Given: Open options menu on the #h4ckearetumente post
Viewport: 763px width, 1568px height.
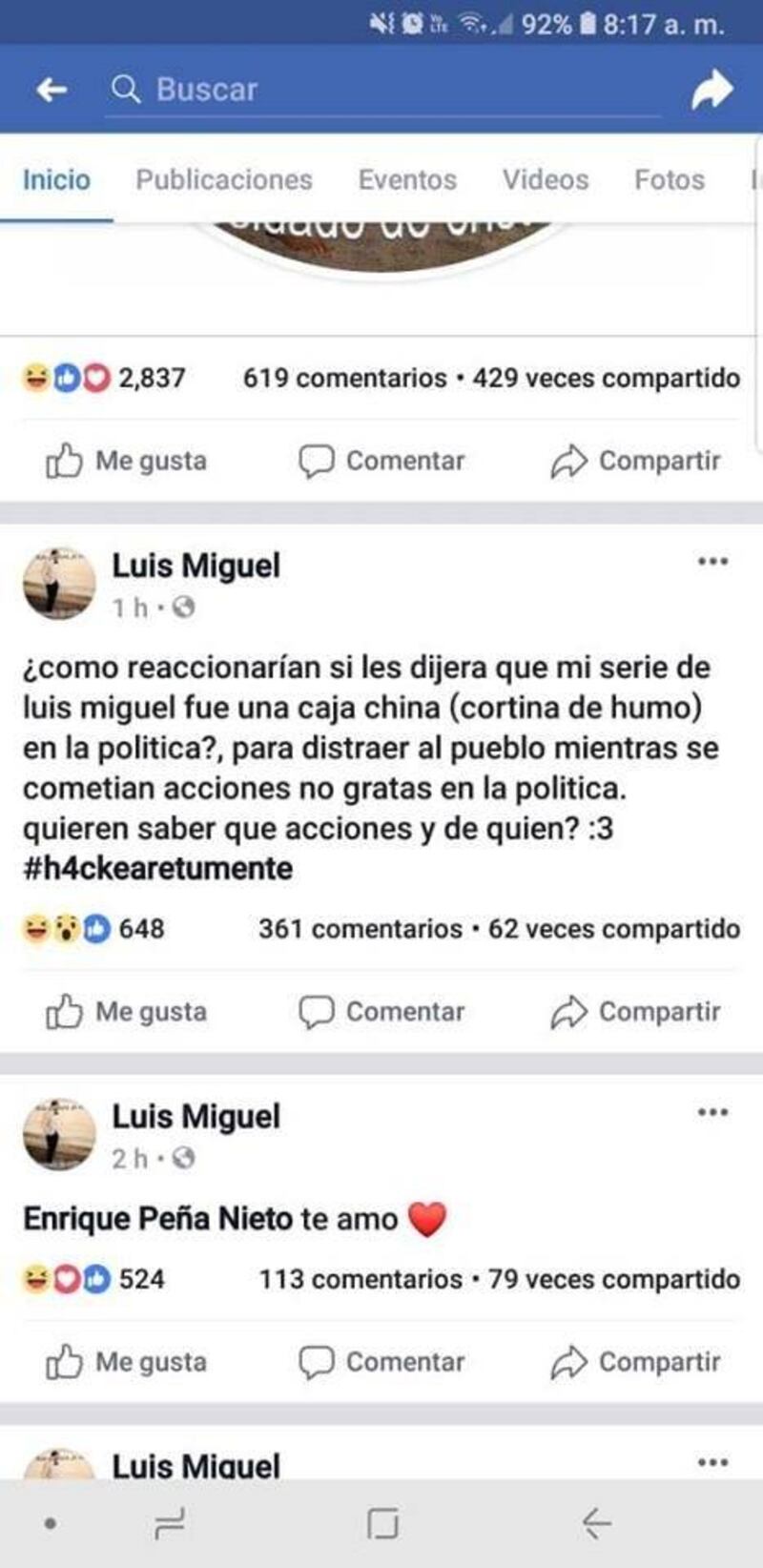Looking at the screenshot, I should [712, 561].
